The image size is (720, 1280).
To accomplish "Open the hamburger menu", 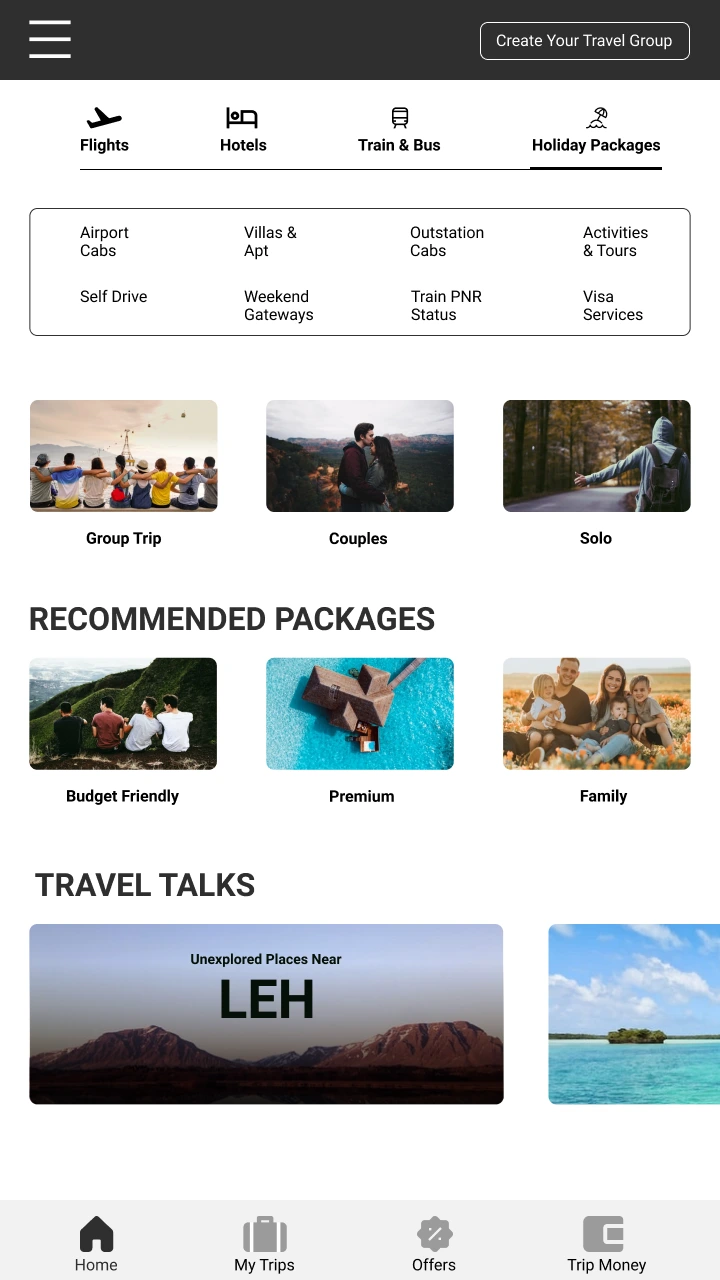I will (50, 40).
